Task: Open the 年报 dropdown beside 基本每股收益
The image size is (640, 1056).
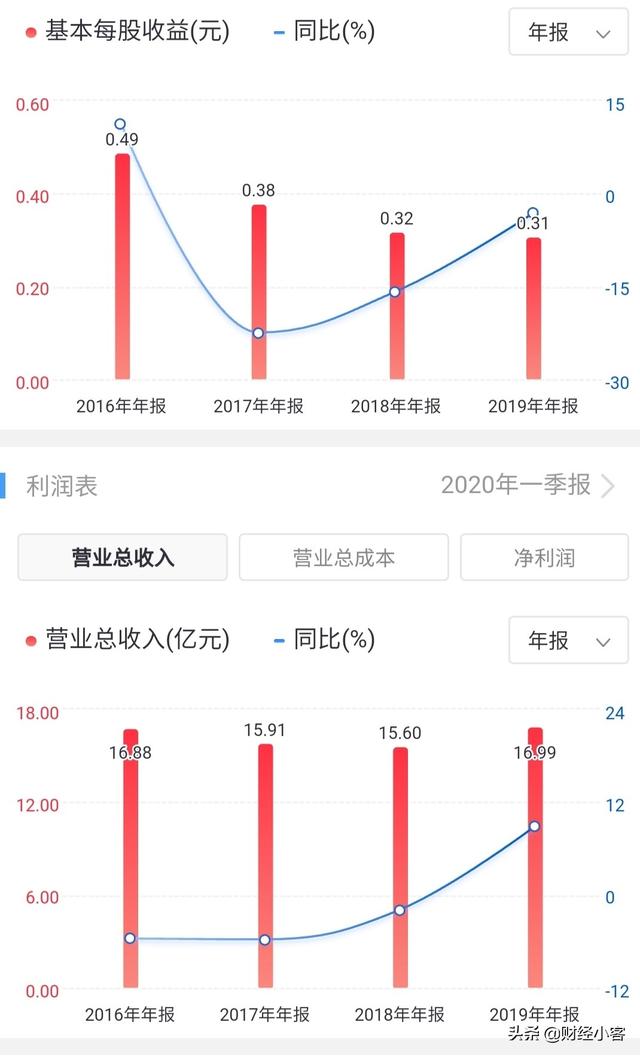Action: (x=569, y=32)
